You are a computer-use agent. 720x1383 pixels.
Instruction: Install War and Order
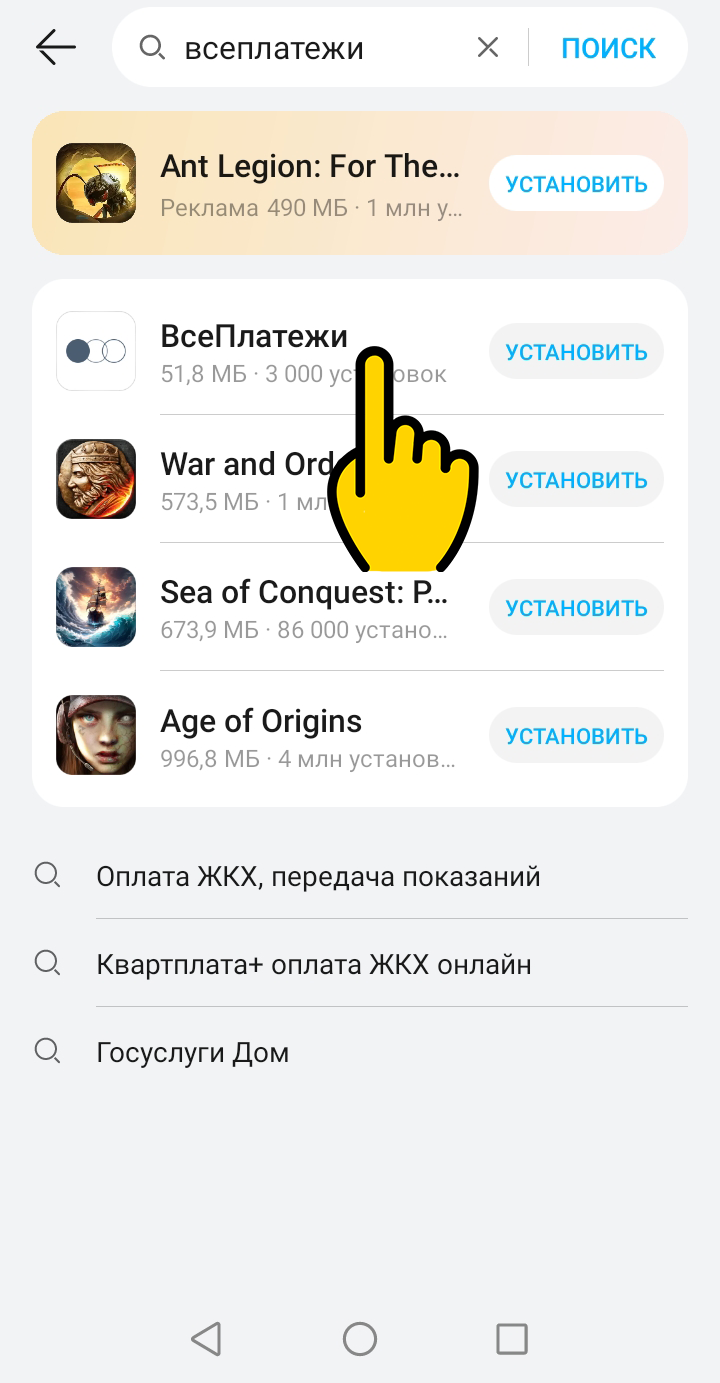(x=576, y=480)
